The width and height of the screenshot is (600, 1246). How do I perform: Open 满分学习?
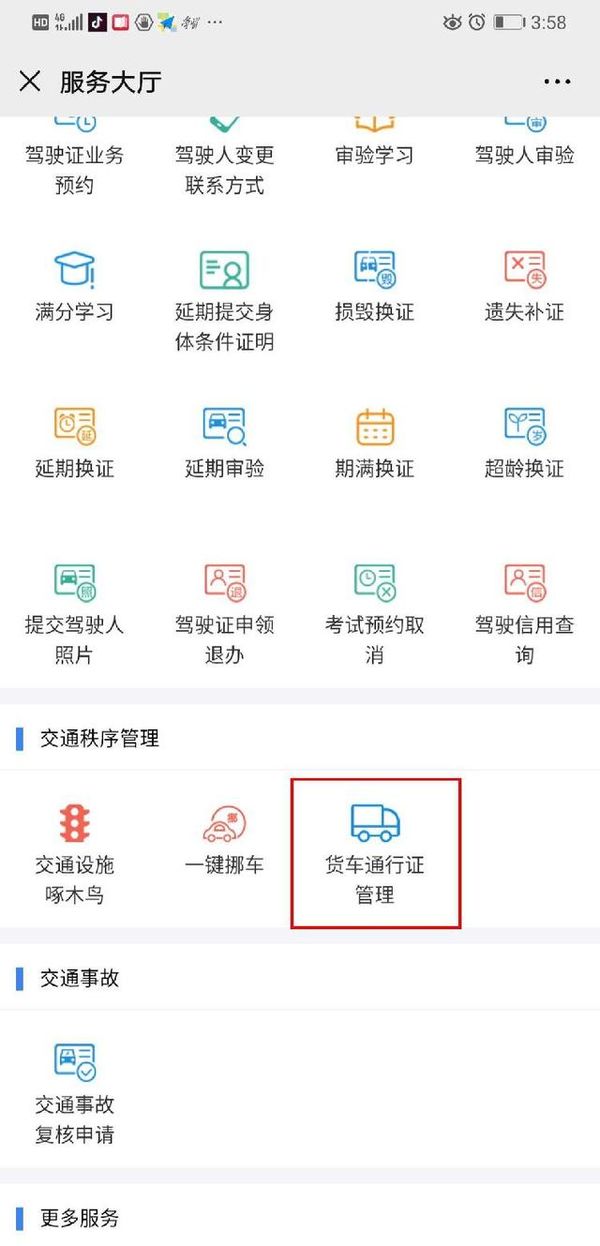pos(75,285)
